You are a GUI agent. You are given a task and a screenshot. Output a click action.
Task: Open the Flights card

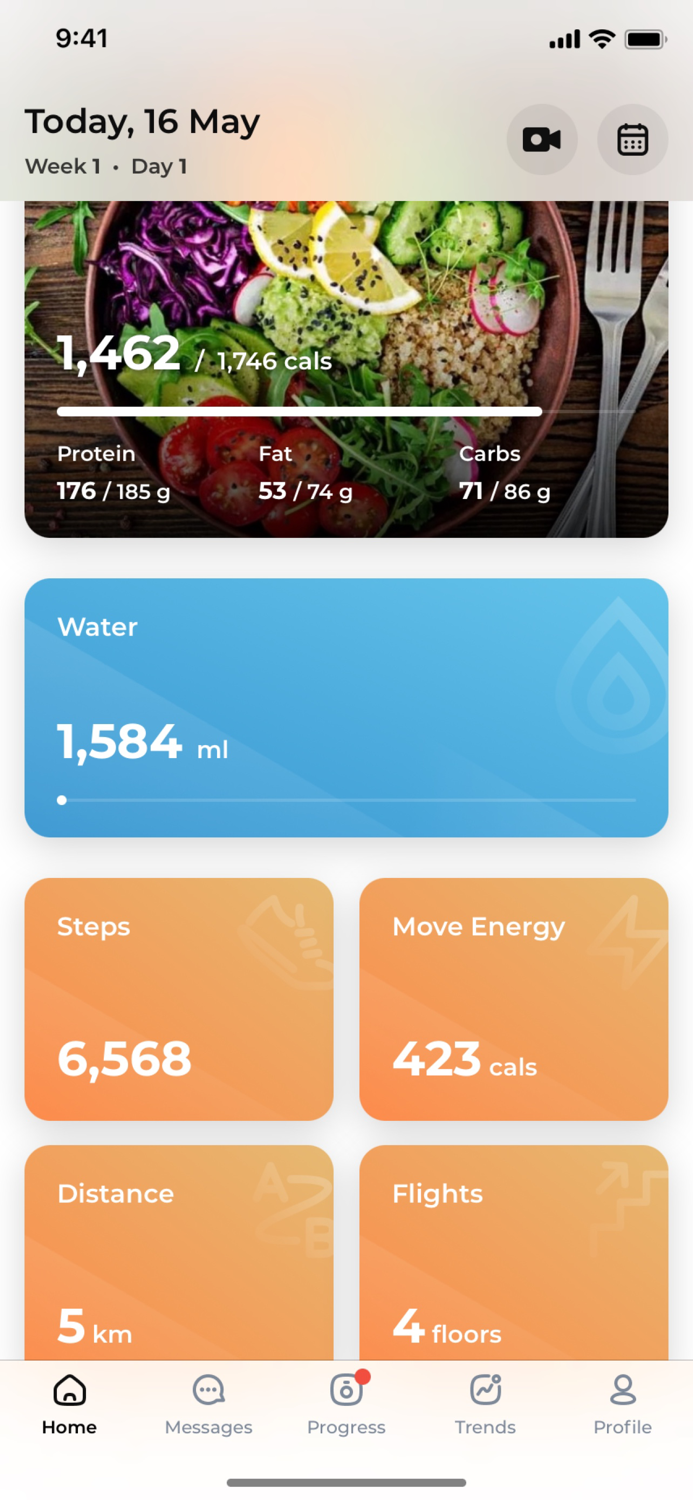513,1252
